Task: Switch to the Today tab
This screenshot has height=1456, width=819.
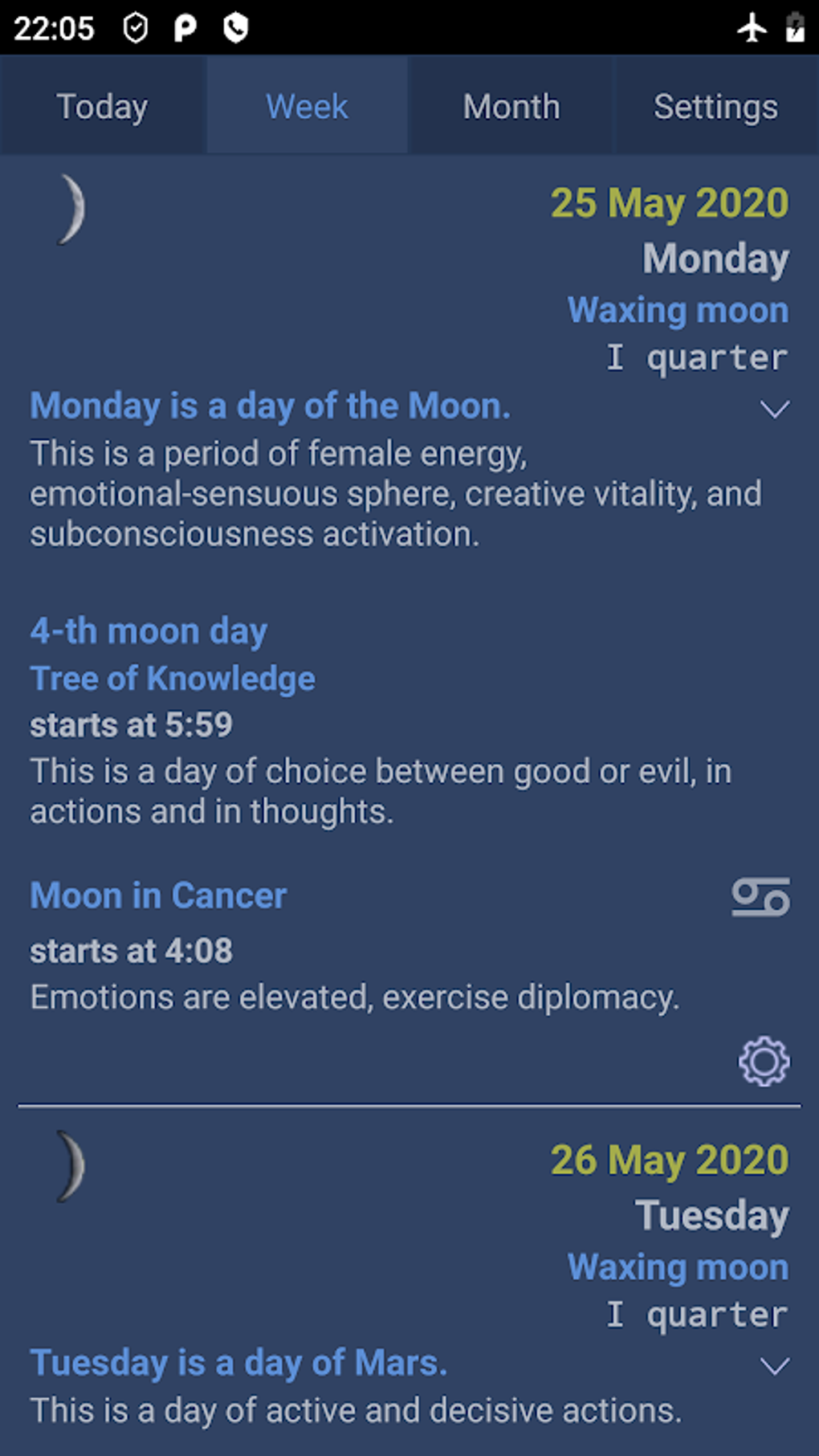Action: (x=102, y=105)
